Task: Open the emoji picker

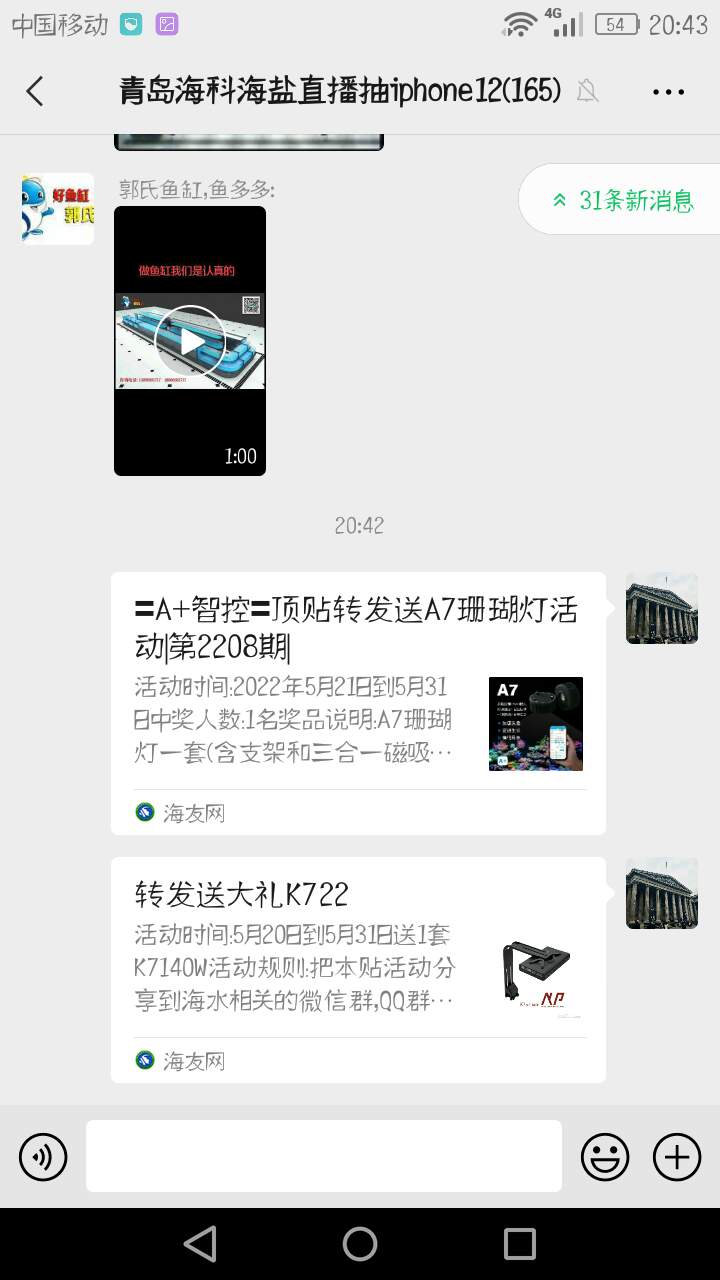Action: pyautogui.click(x=605, y=1157)
